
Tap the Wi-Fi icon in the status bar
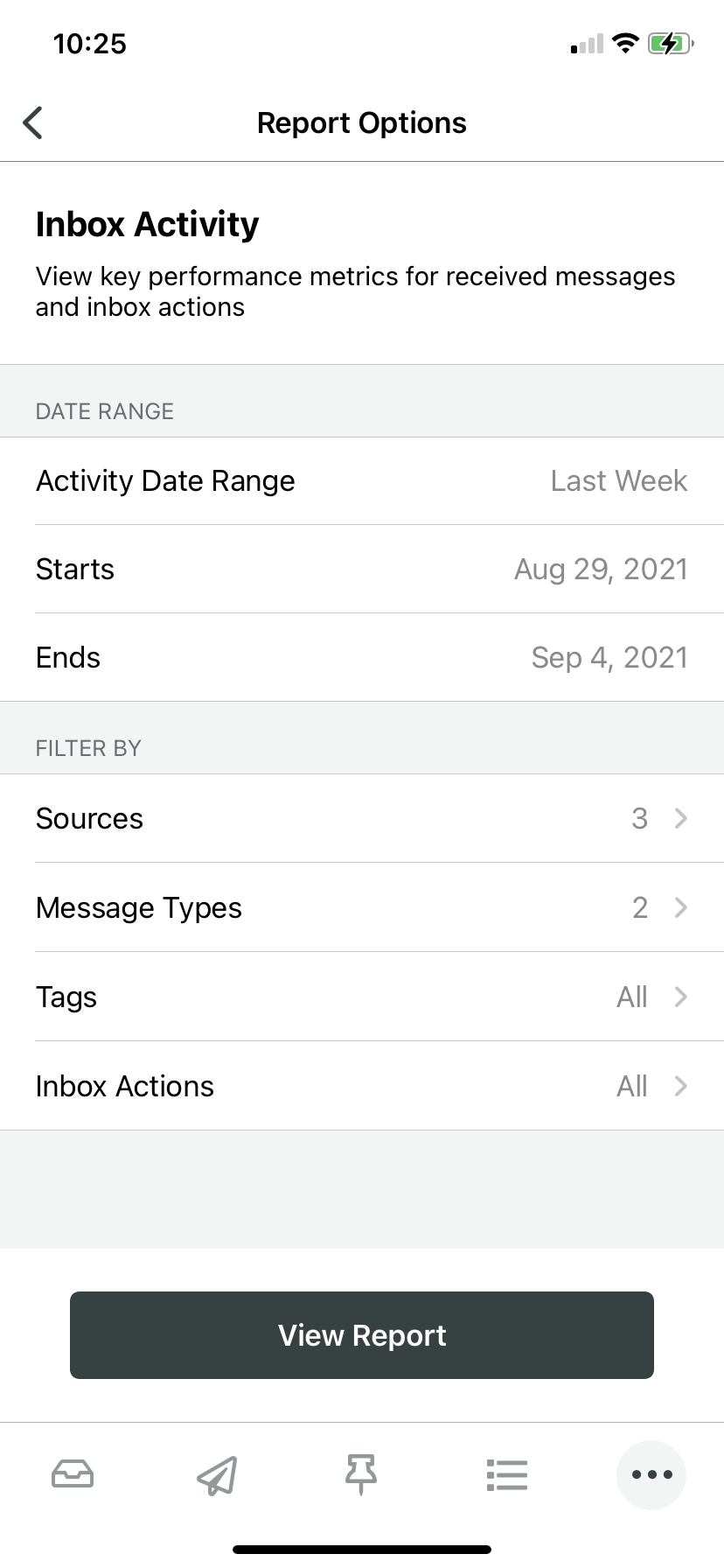tap(626, 43)
